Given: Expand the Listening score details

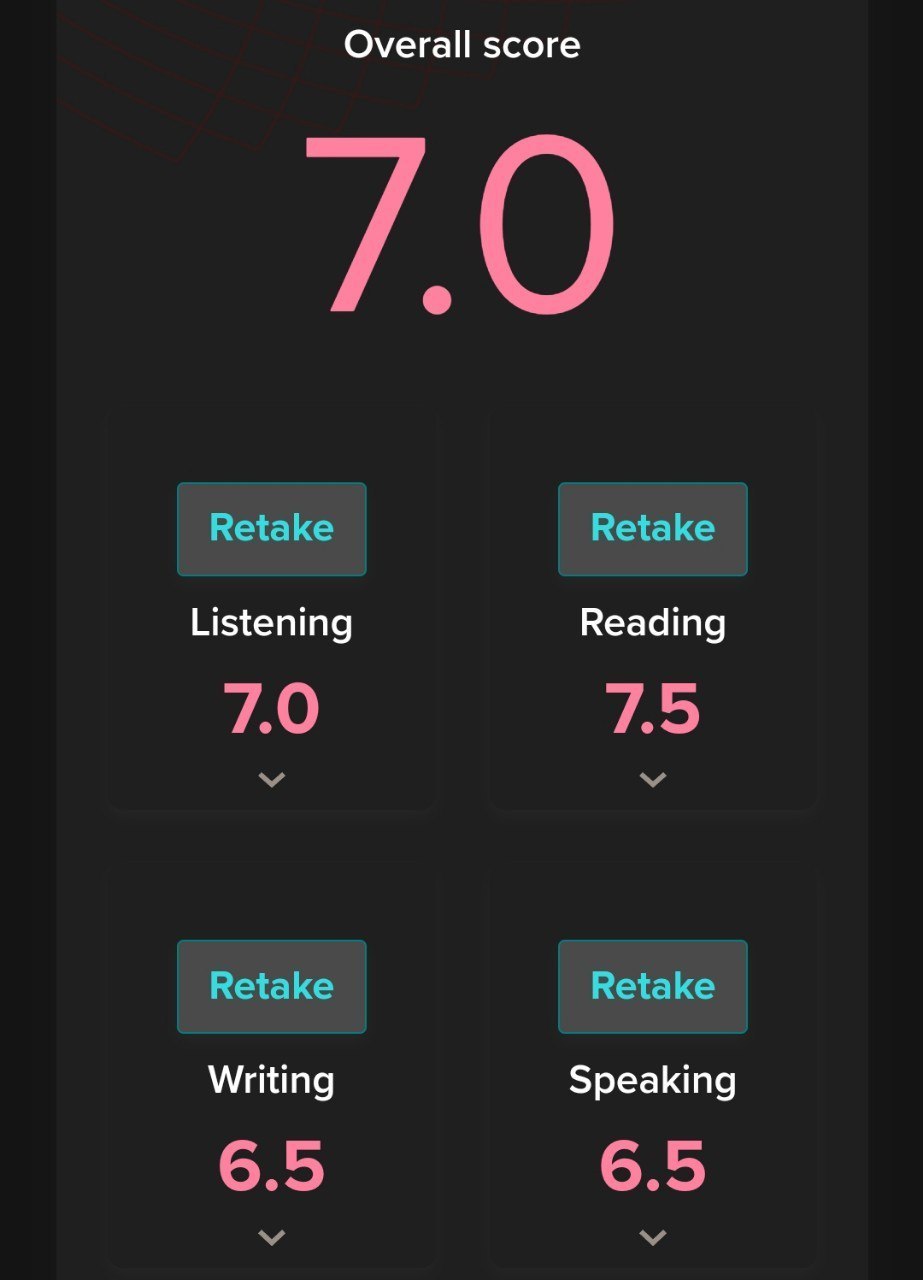Looking at the screenshot, I should click(272, 780).
